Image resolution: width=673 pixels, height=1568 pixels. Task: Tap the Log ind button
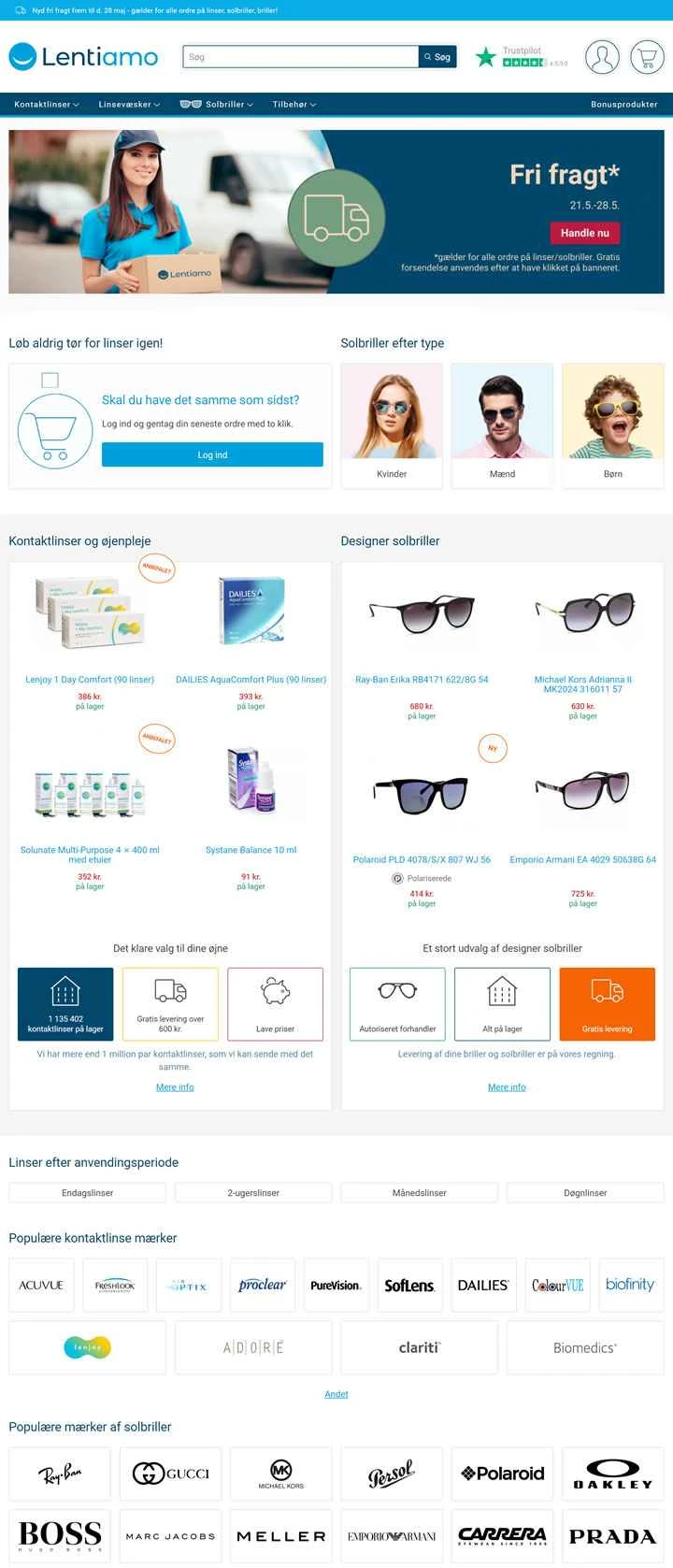pos(212,454)
